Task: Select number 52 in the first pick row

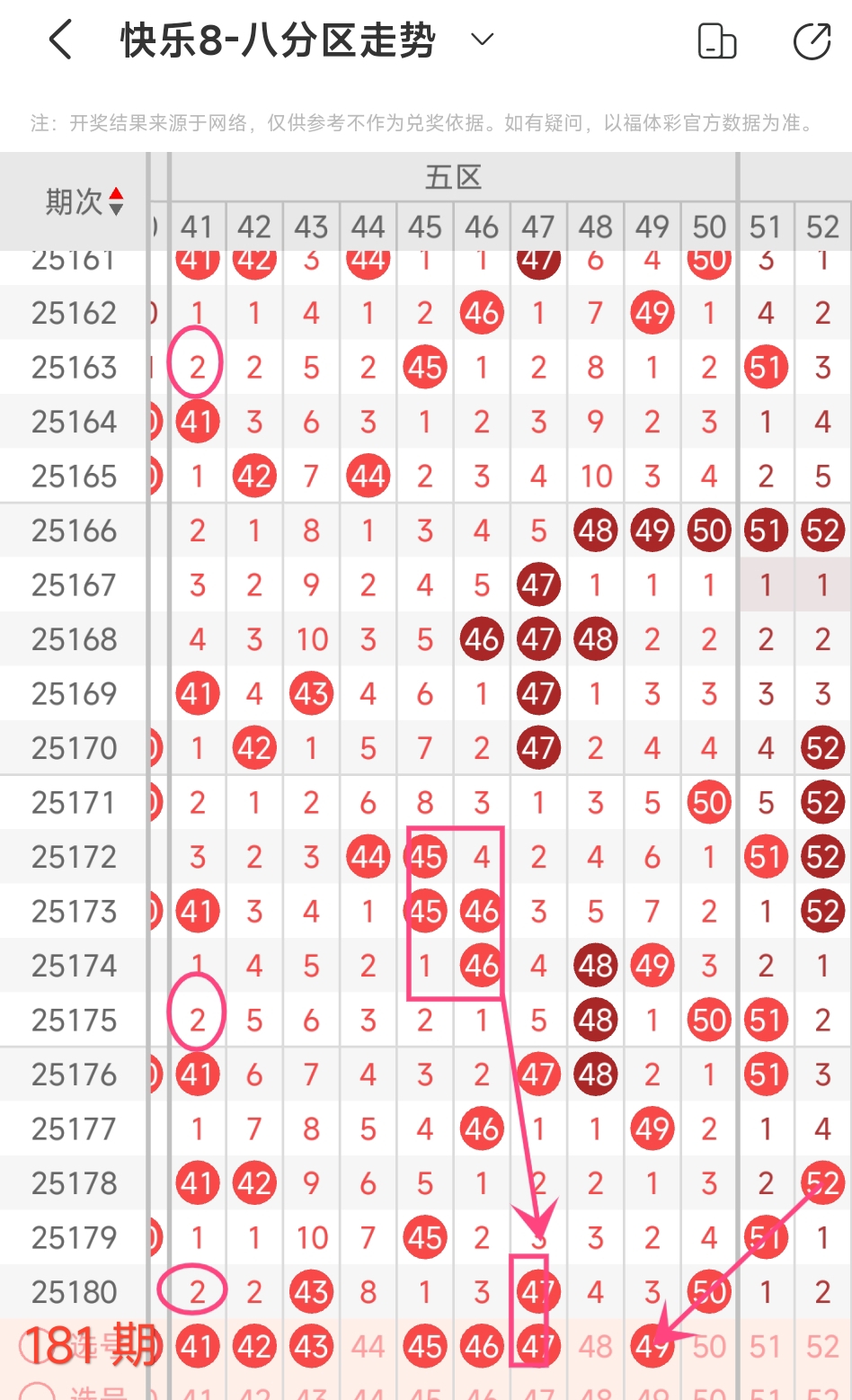Action: pos(822,1346)
